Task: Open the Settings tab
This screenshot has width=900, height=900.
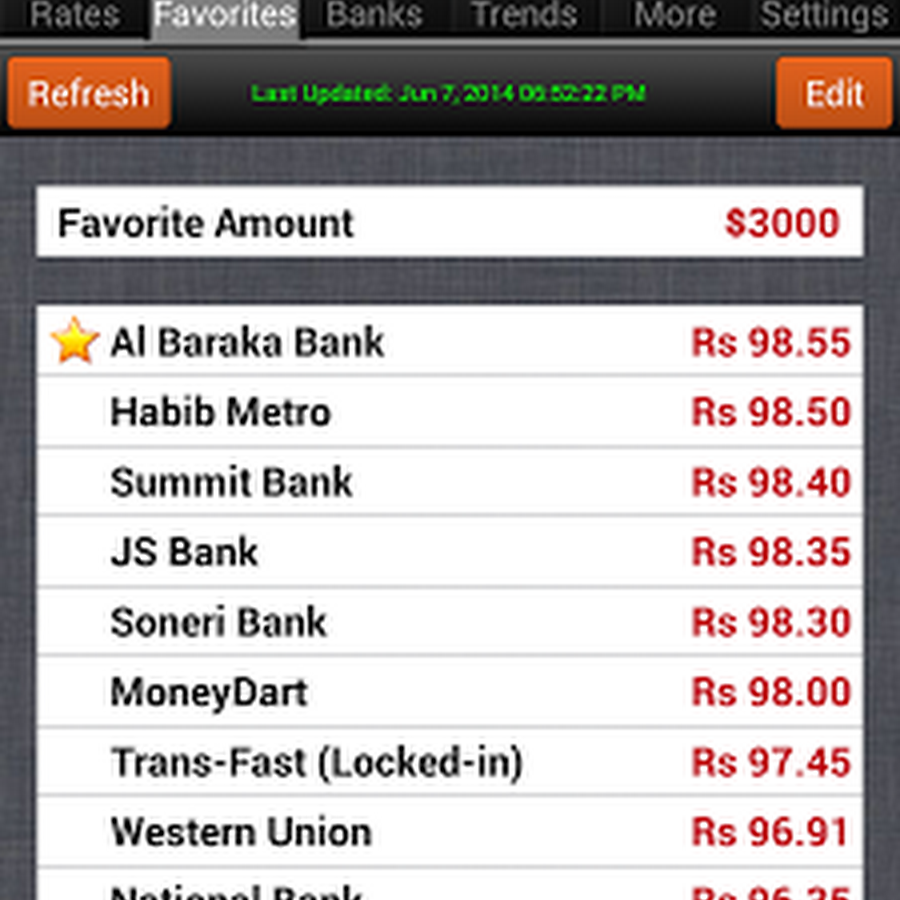Action: pos(824,16)
